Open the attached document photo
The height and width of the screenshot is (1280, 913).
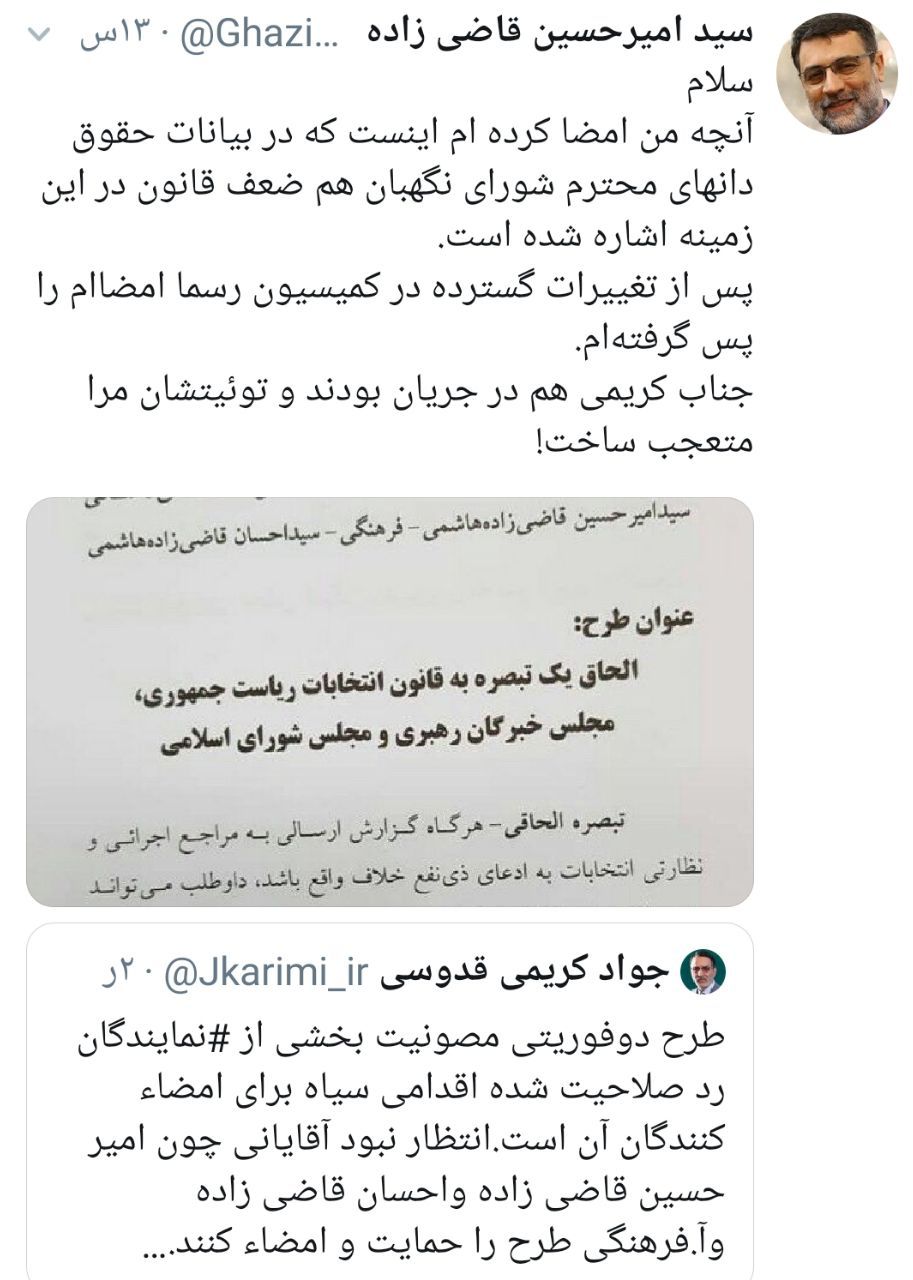[390, 700]
